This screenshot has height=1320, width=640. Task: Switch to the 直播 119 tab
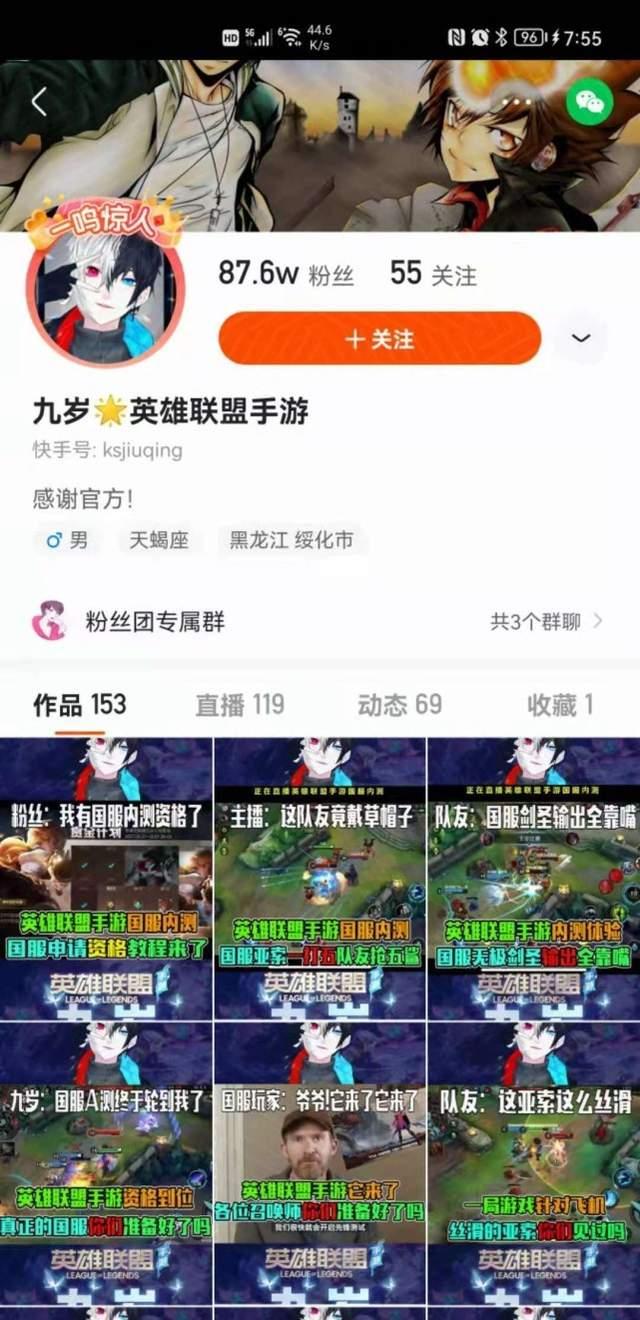(239, 704)
